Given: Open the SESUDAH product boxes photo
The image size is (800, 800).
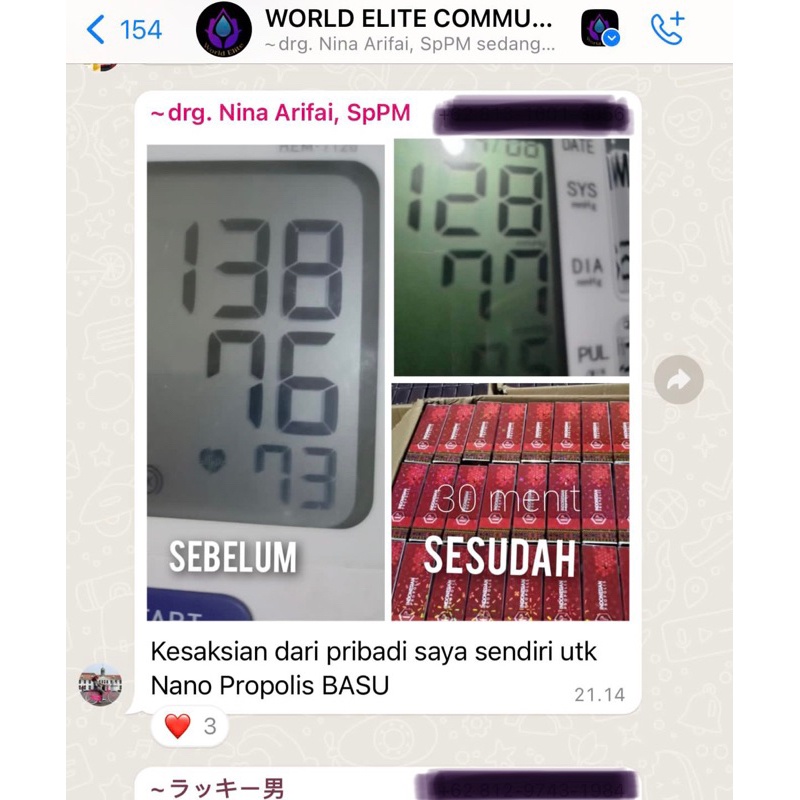Looking at the screenshot, I should (511, 502).
